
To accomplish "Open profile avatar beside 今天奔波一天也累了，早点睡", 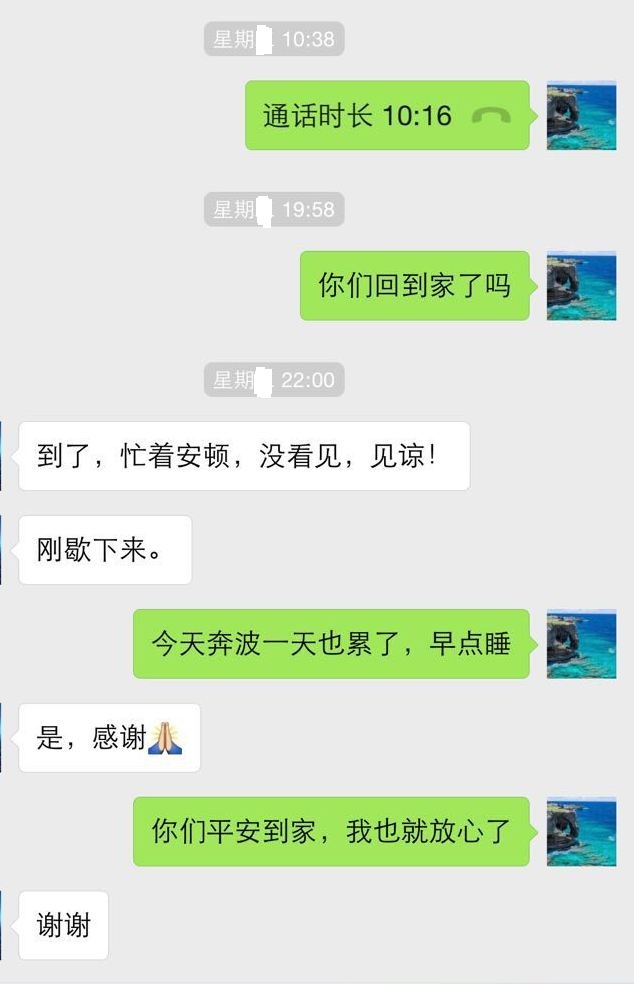I will (581, 644).
